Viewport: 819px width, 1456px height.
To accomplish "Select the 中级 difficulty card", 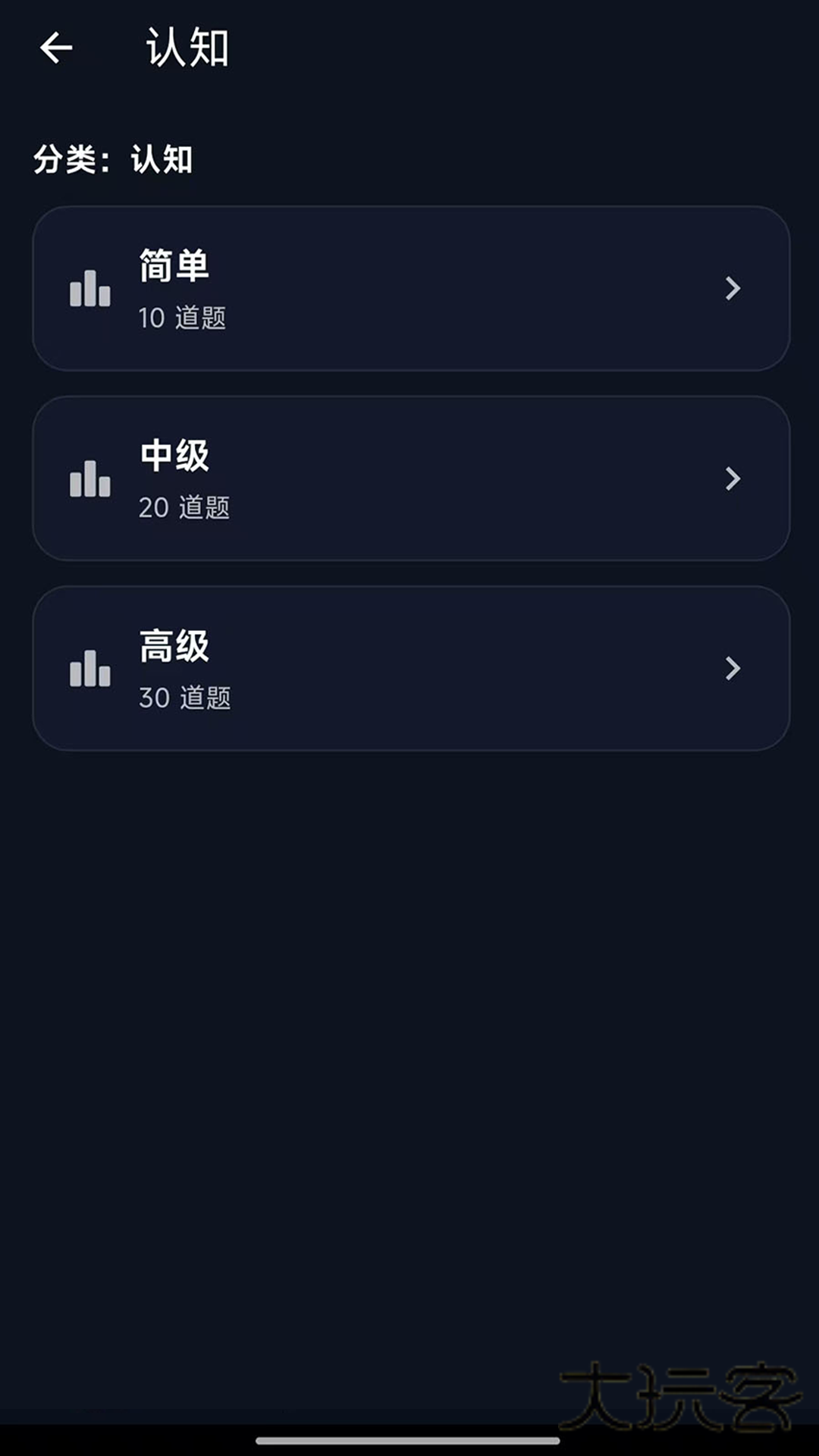I will point(409,479).
